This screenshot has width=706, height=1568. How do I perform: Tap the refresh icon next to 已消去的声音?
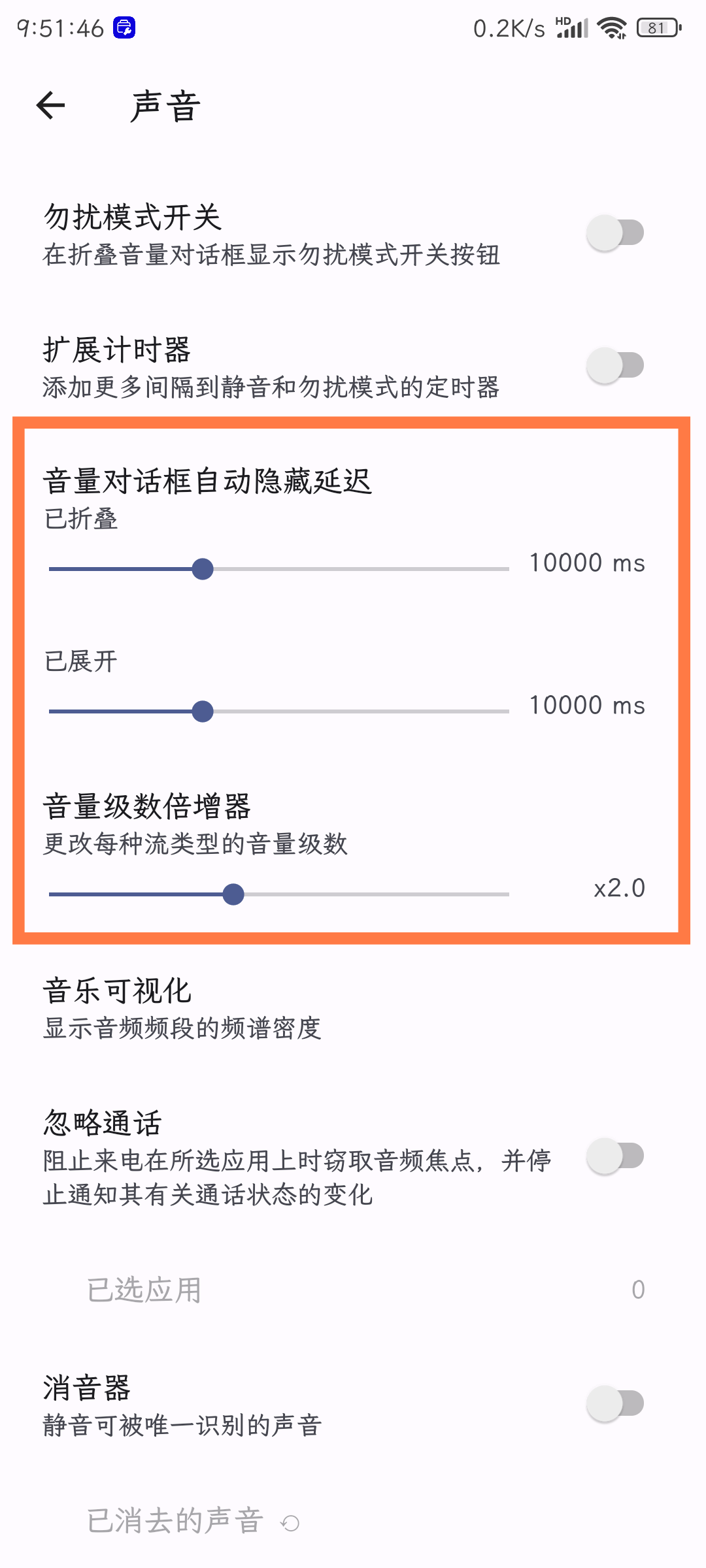(x=290, y=1522)
